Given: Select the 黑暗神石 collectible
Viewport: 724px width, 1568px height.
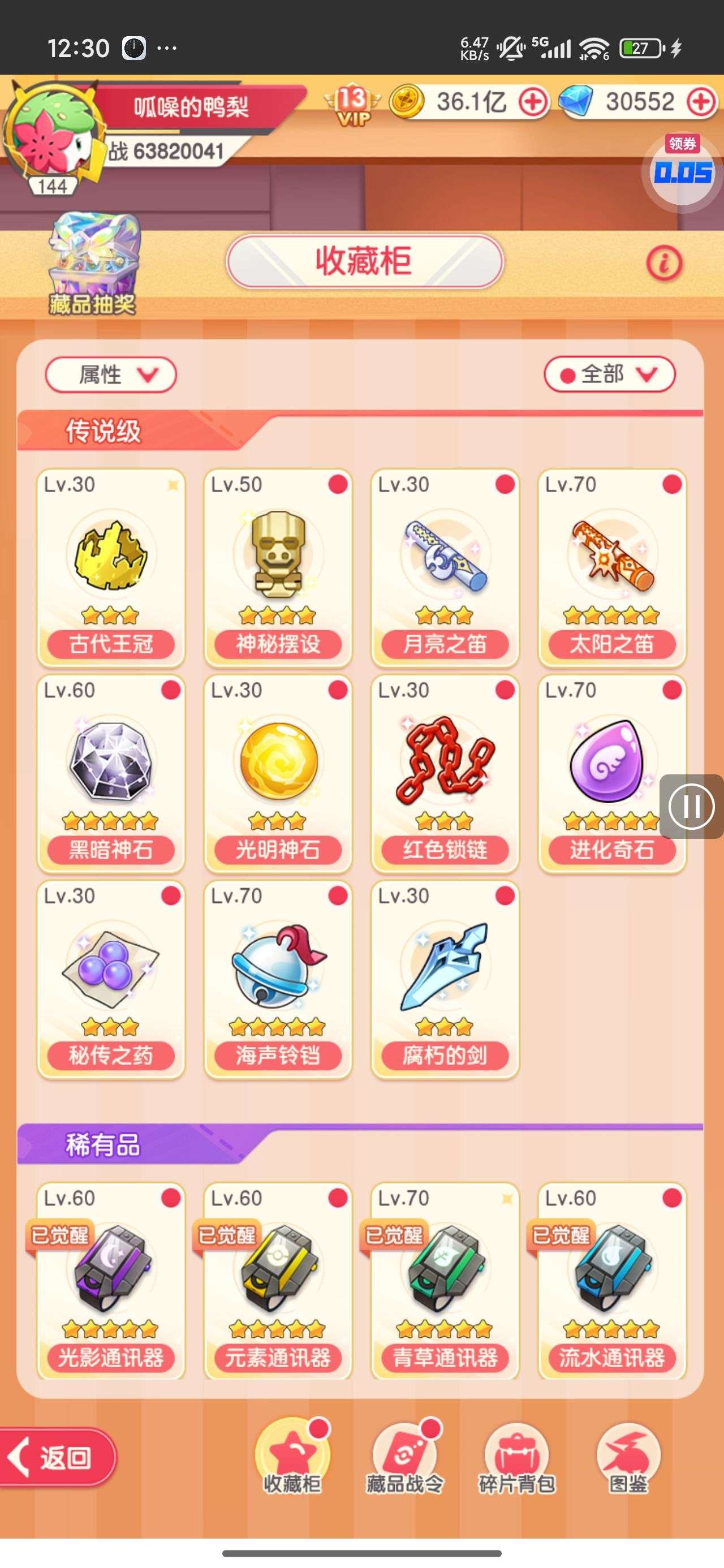Looking at the screenshot, I should [x=111, y=773].
